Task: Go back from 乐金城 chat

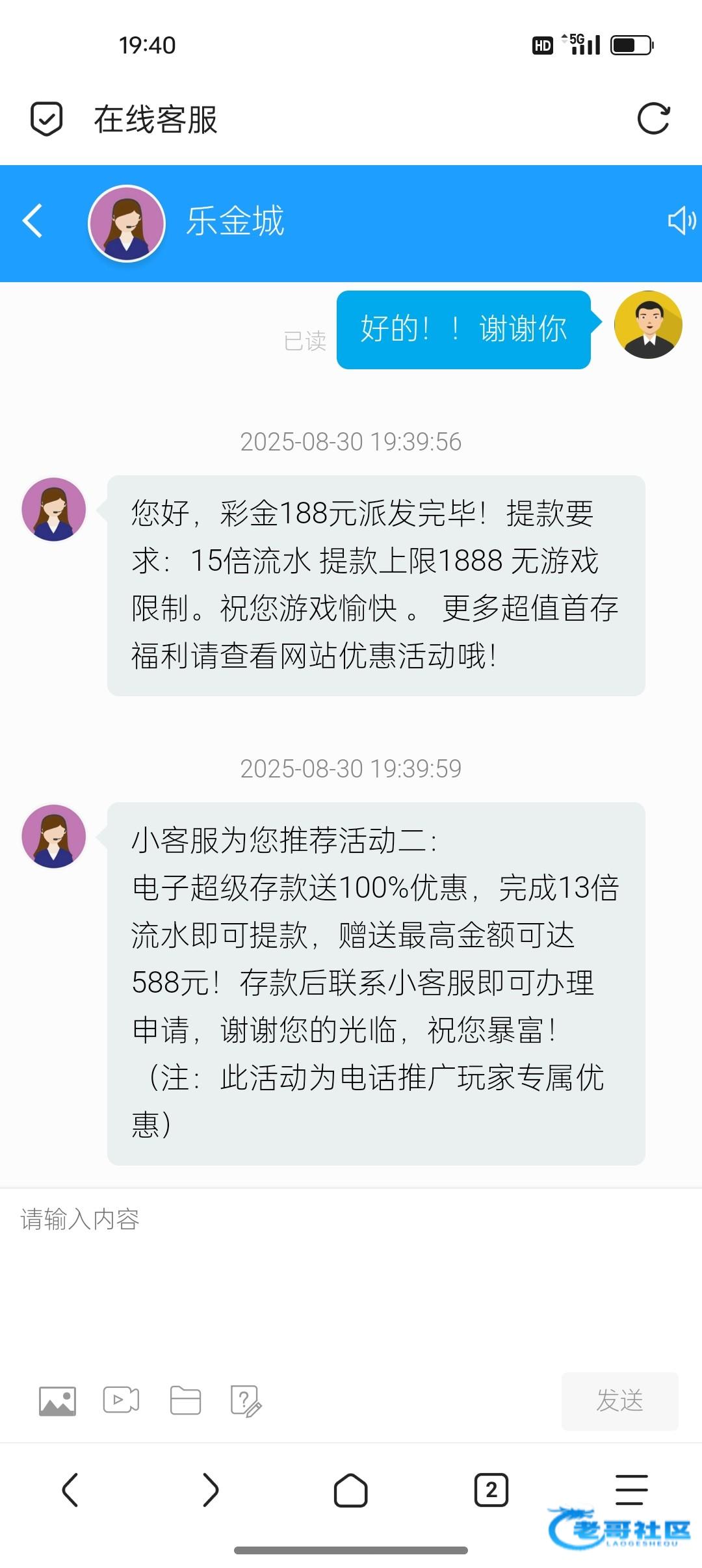Action: pyautogui.click(x=32, y=221)
